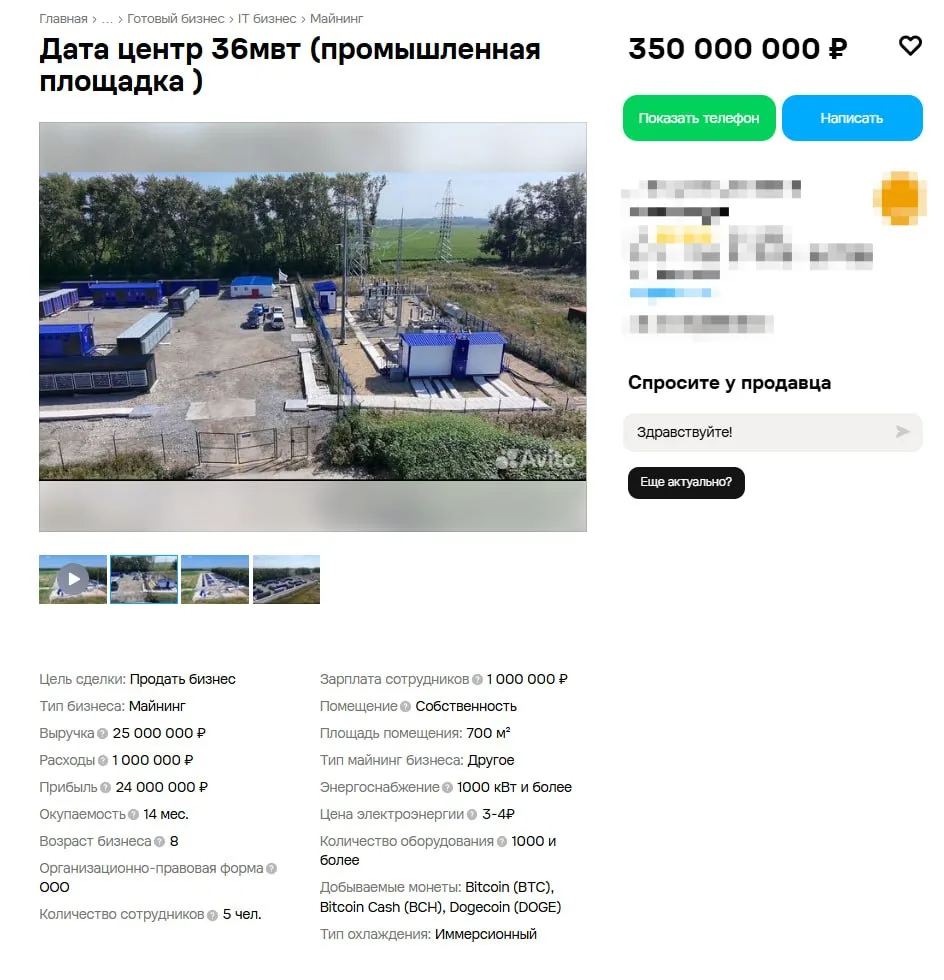Open the help hint beside Энергоснабжение
This screenshot has height=980, width=944.
[448, 788]
